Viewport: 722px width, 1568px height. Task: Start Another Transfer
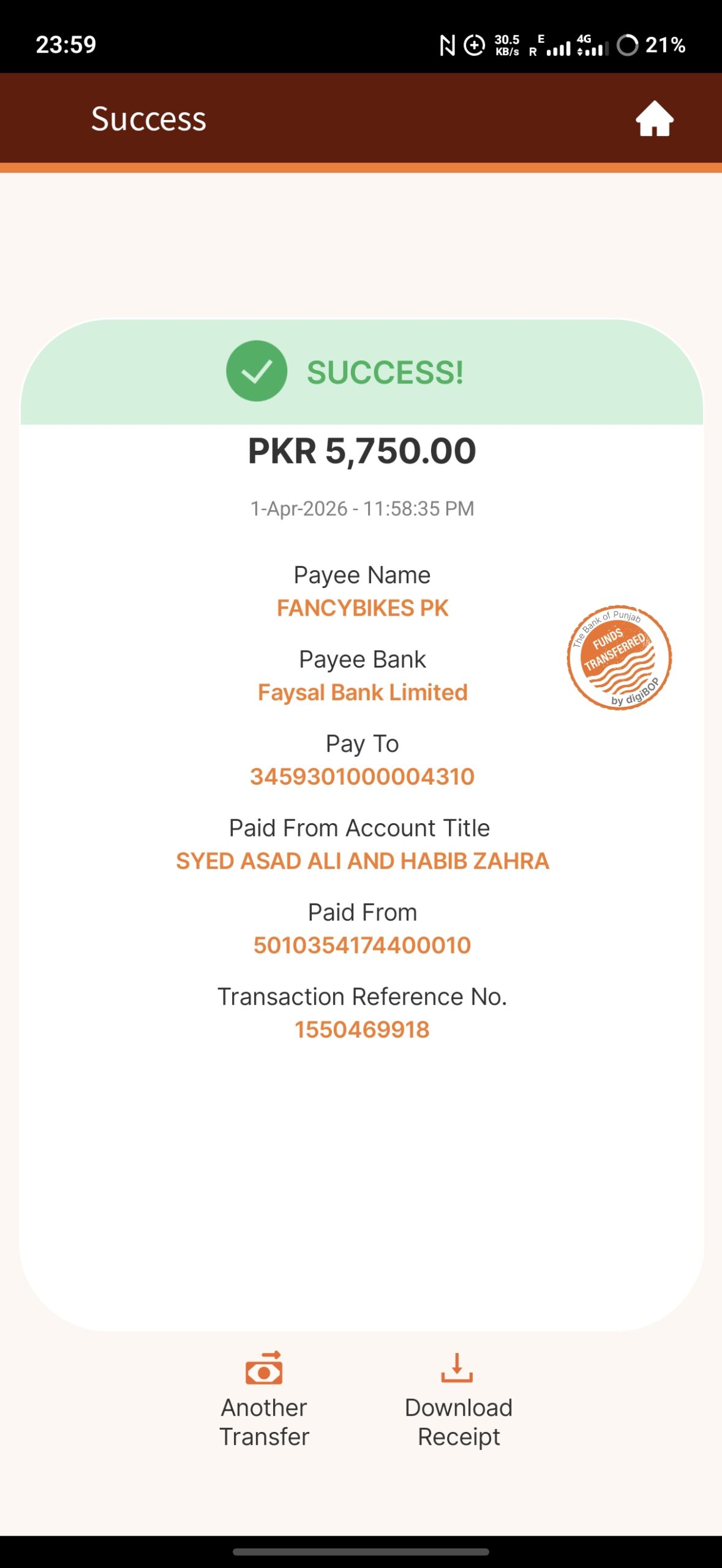click(x=264, y=1400)
